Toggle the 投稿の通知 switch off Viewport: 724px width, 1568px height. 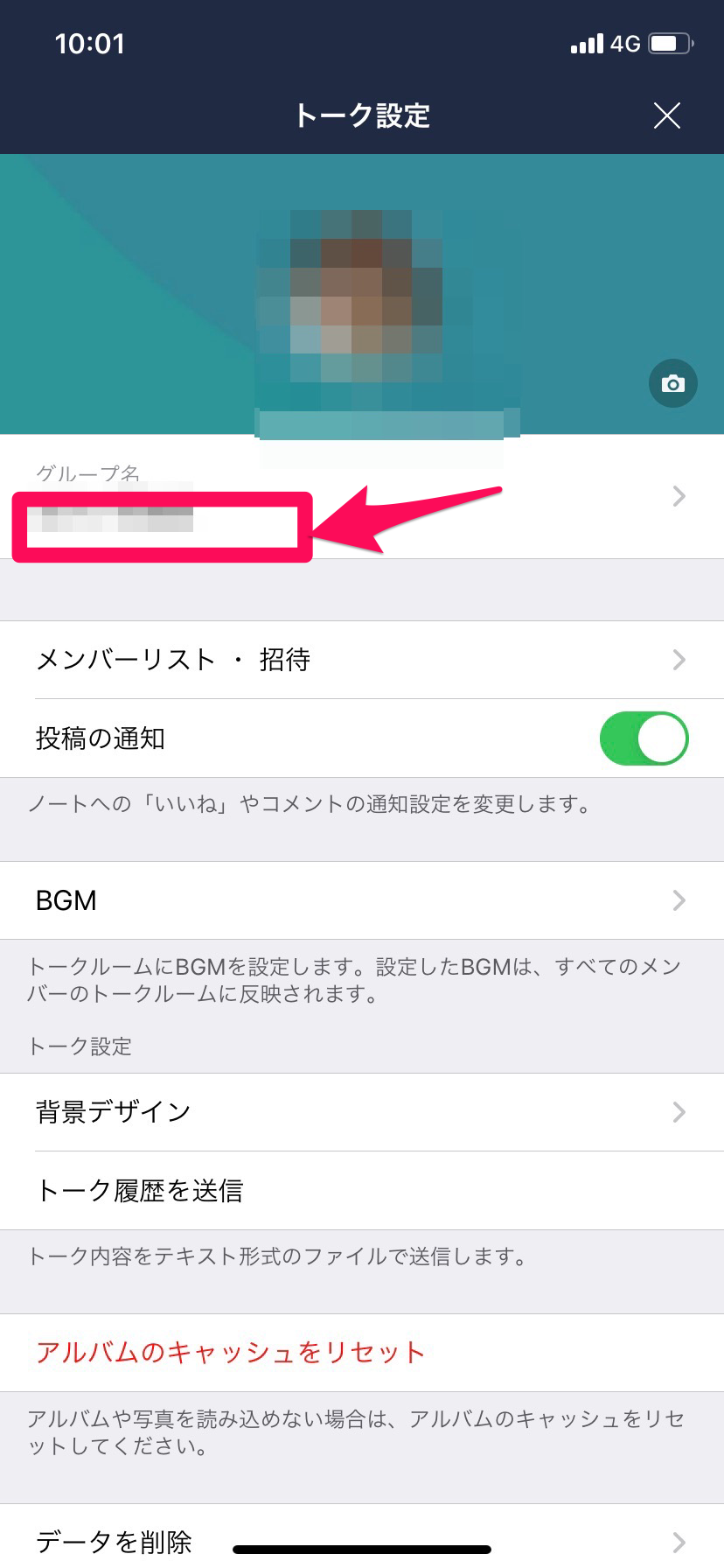[x=644, y=738]
